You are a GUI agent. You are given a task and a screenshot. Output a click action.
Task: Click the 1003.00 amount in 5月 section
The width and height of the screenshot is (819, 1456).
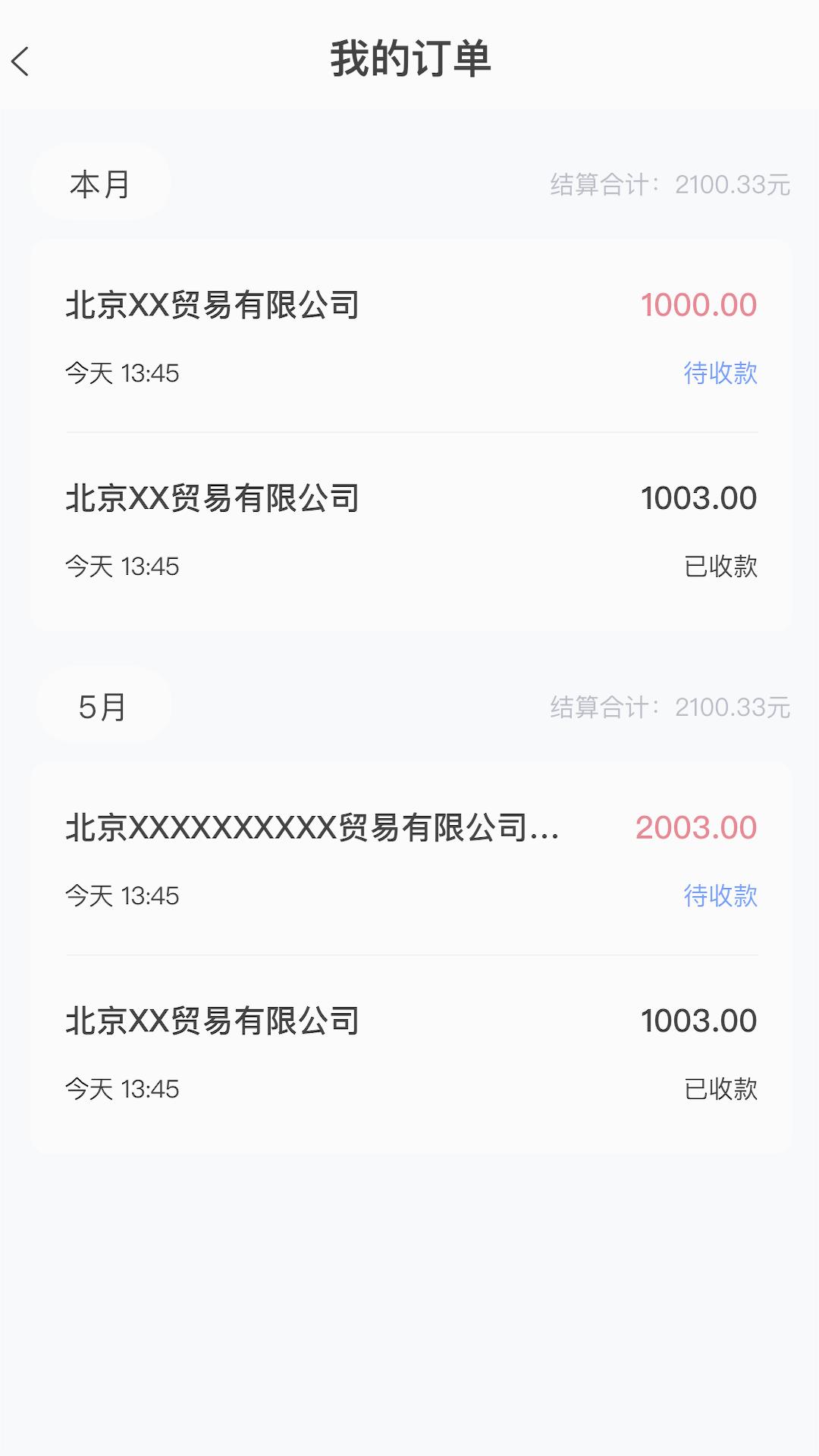[697, 1018]
